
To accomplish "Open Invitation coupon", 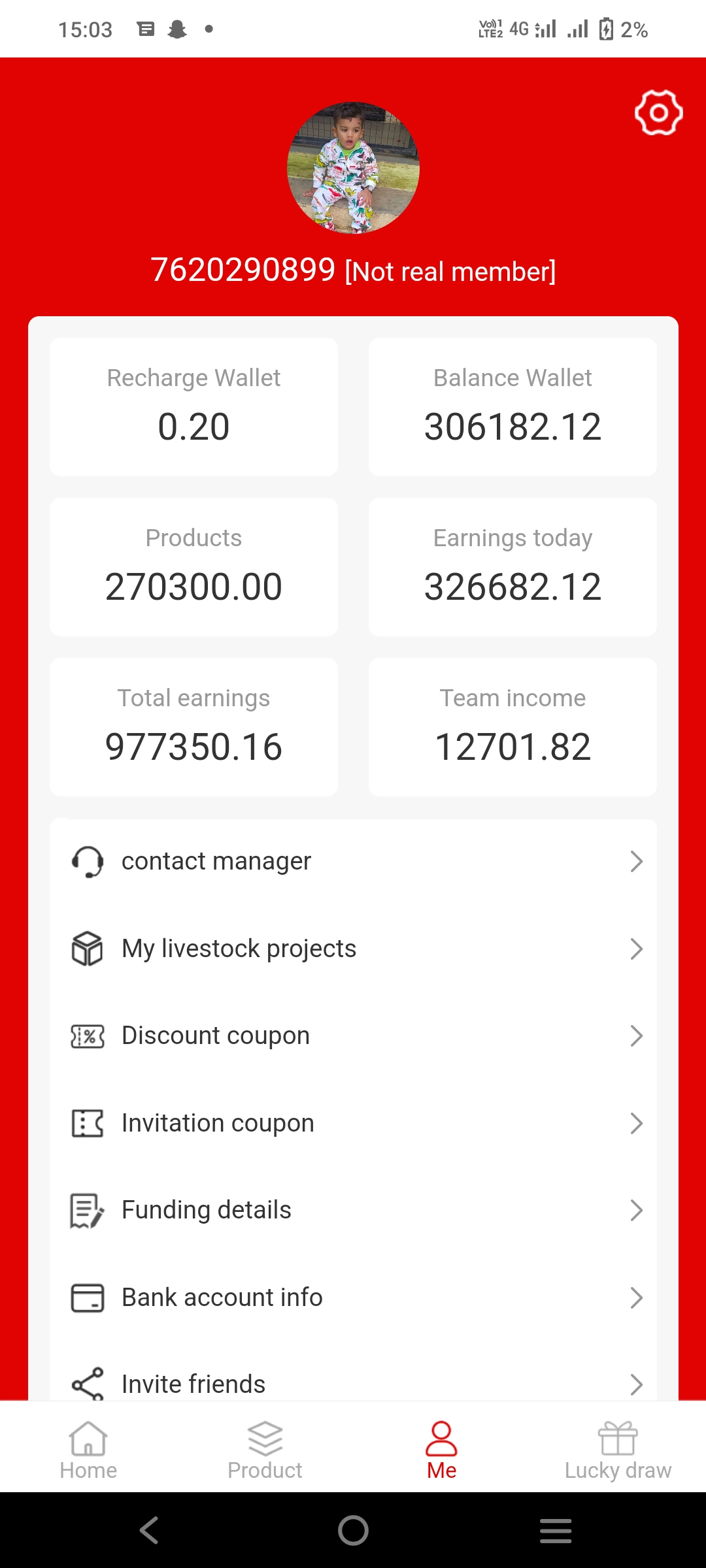I will click(353, 1123).
